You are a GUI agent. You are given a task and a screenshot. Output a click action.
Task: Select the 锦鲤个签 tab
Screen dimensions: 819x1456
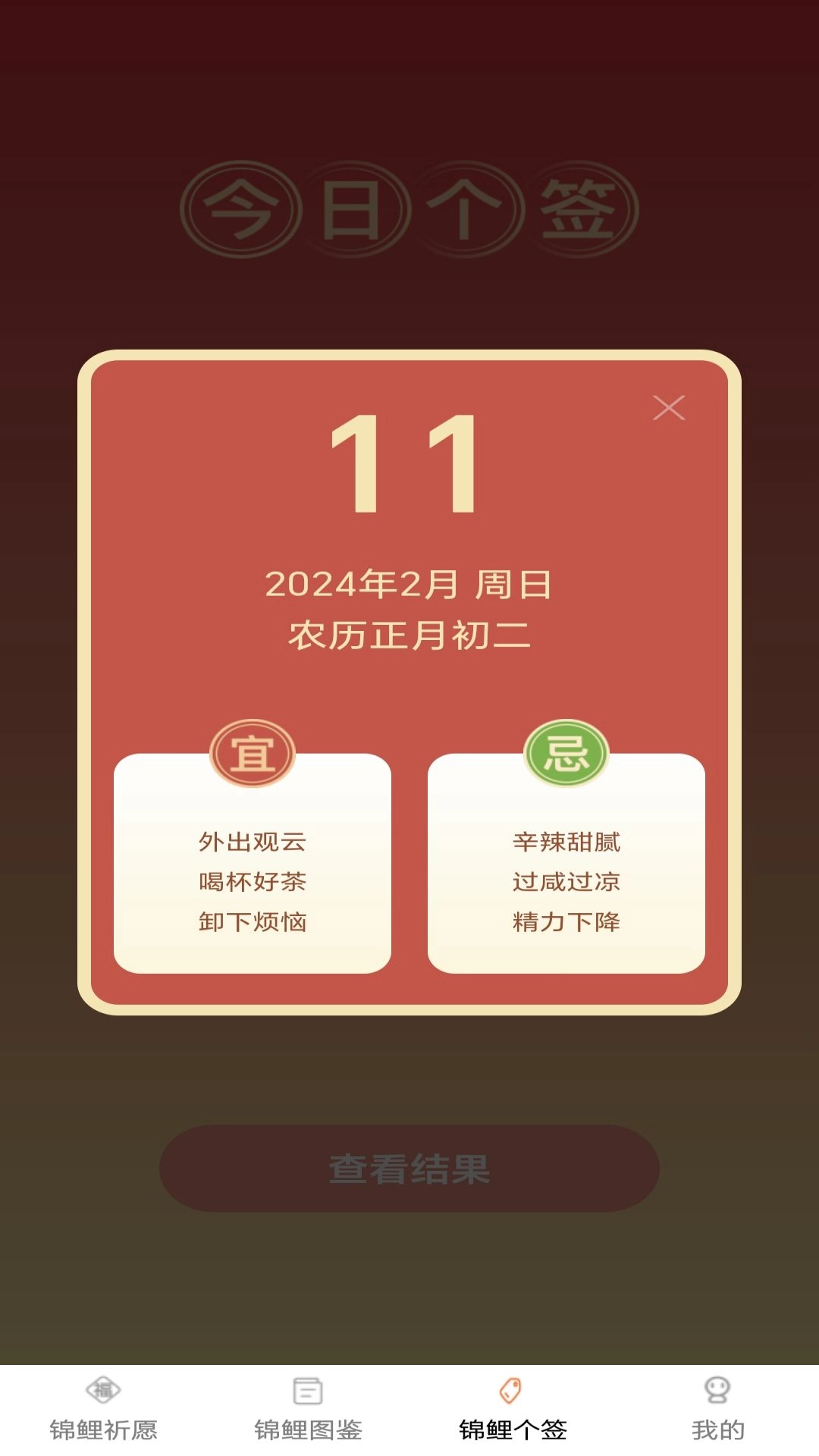512,1426
